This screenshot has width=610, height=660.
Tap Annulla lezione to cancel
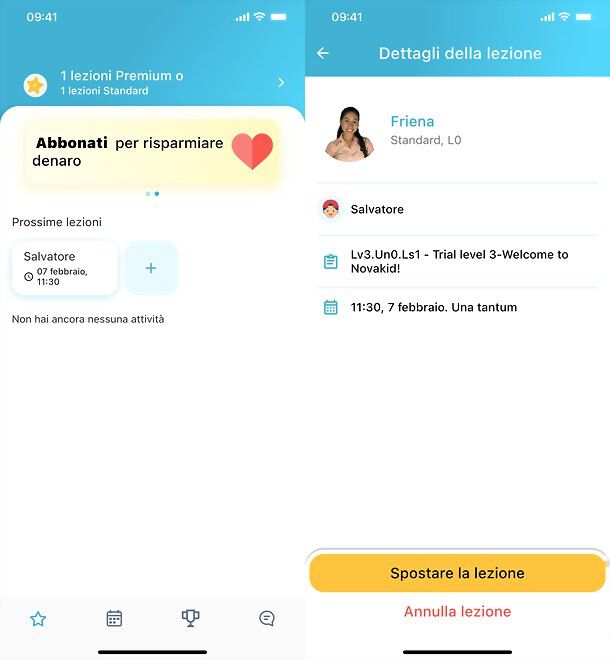457,611
